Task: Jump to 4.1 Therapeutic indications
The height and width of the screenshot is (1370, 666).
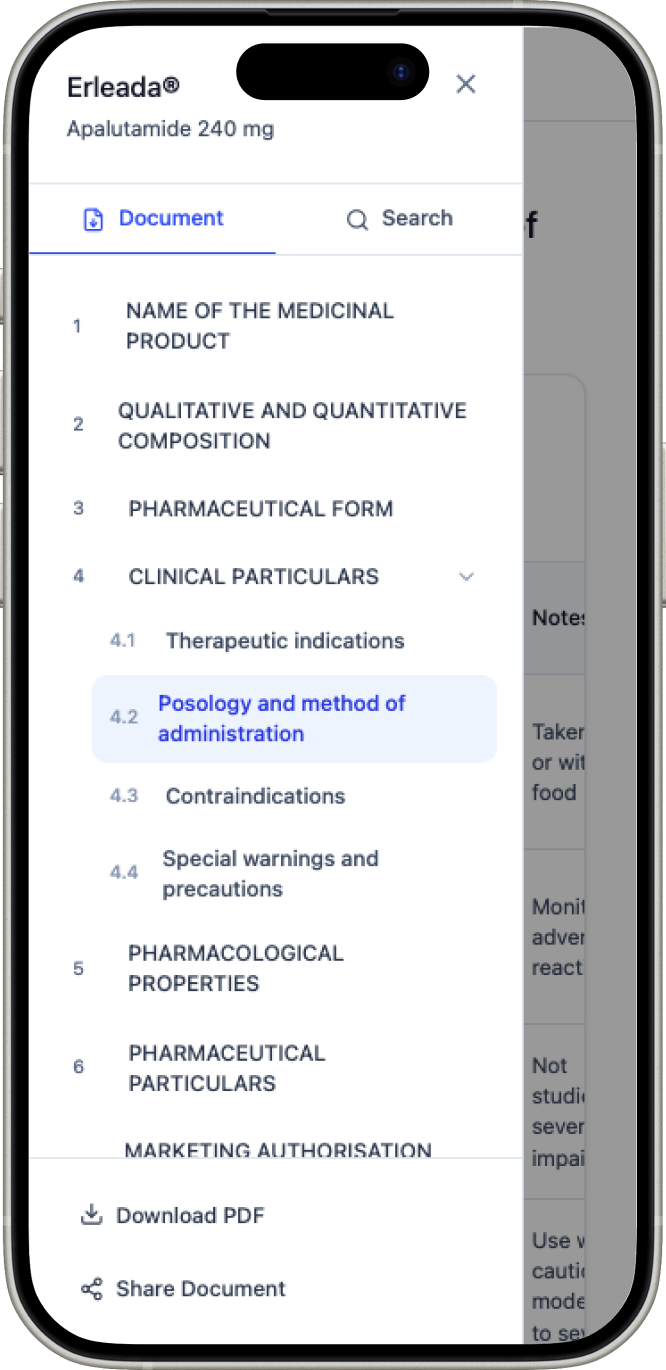Action: (294, 641)
